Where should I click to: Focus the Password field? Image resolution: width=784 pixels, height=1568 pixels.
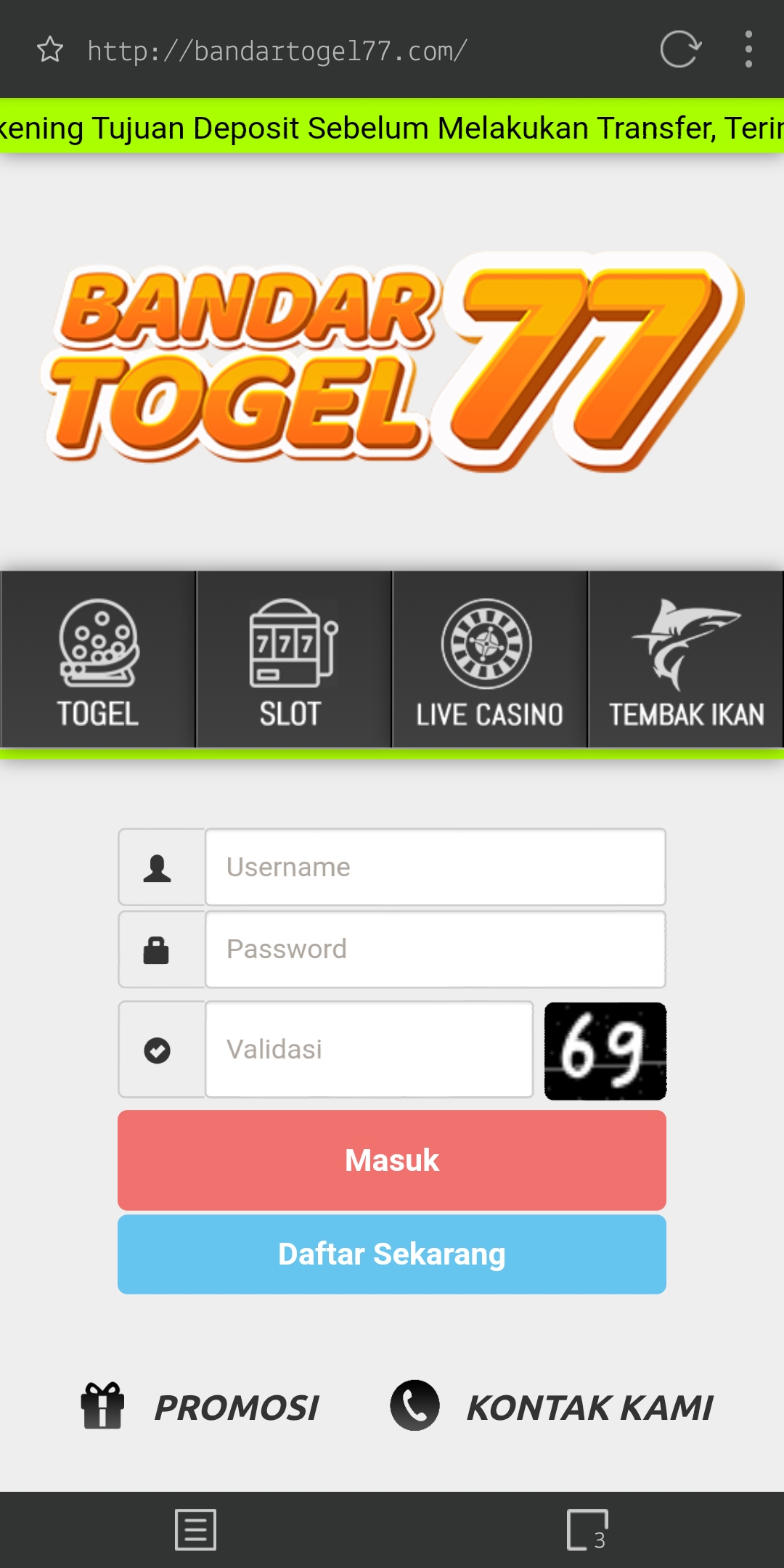click(435, 950)
